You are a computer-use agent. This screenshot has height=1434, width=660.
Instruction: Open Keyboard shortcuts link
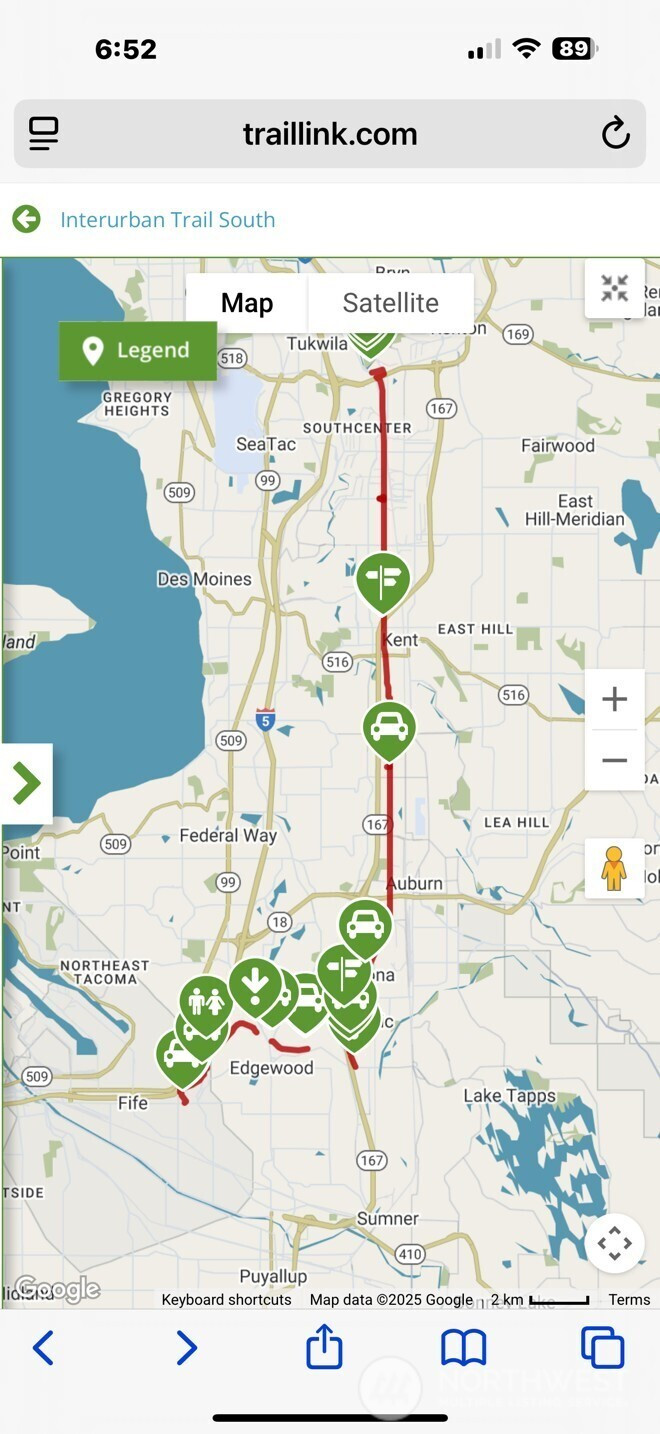tap(227, 1300)
